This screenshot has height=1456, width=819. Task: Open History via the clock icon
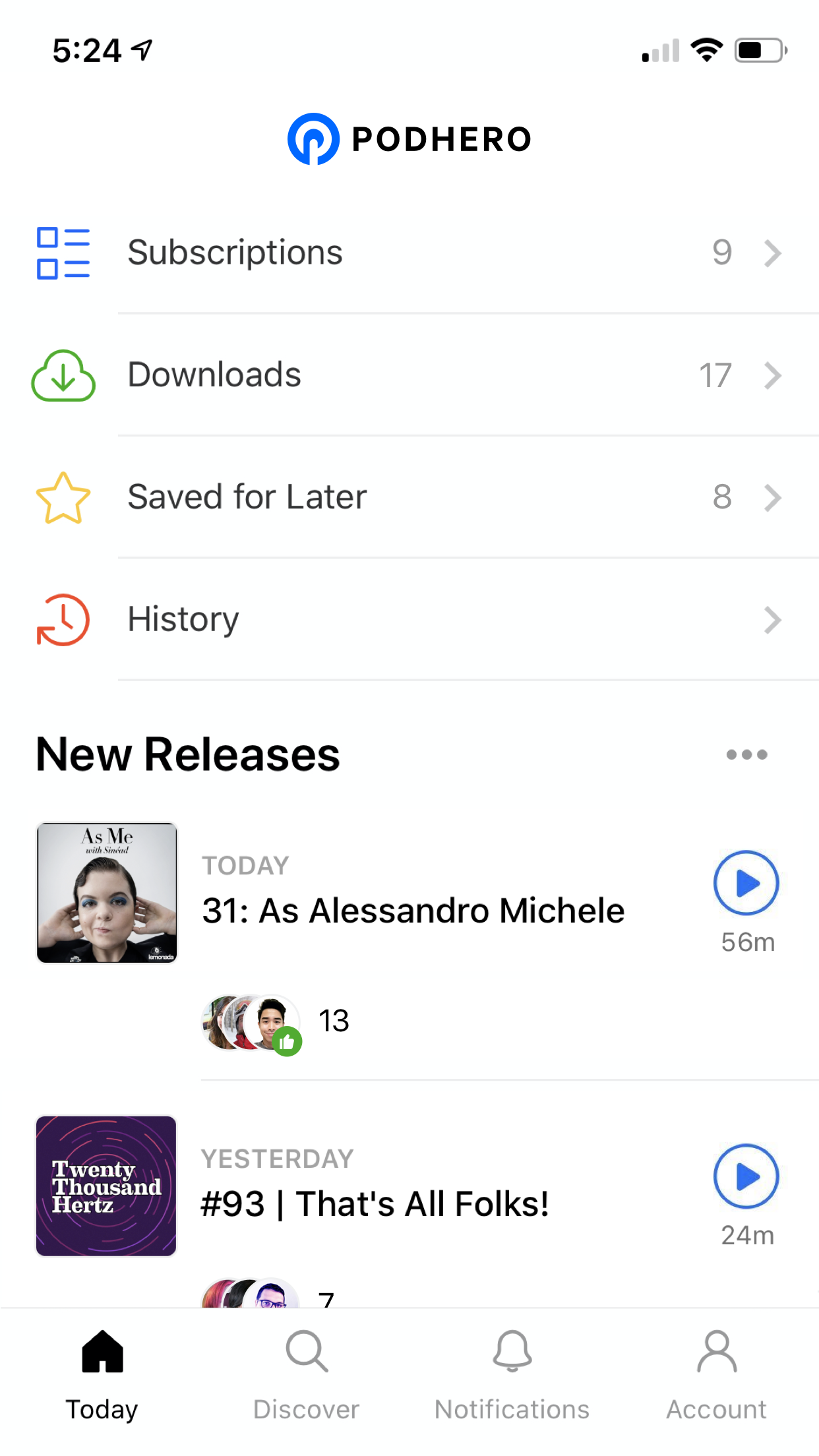(63, 619)
